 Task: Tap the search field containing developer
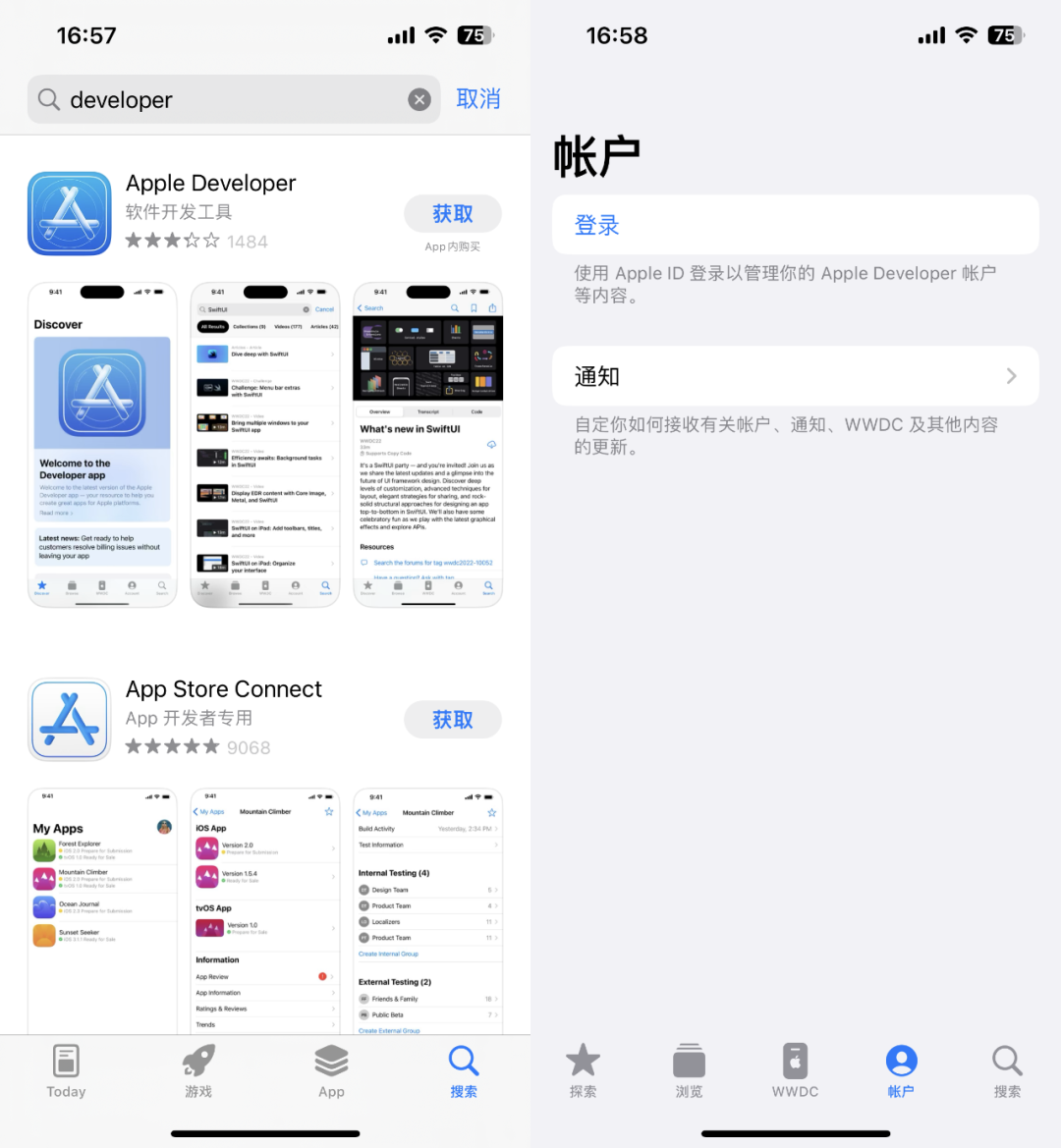(x=226, y=99)
